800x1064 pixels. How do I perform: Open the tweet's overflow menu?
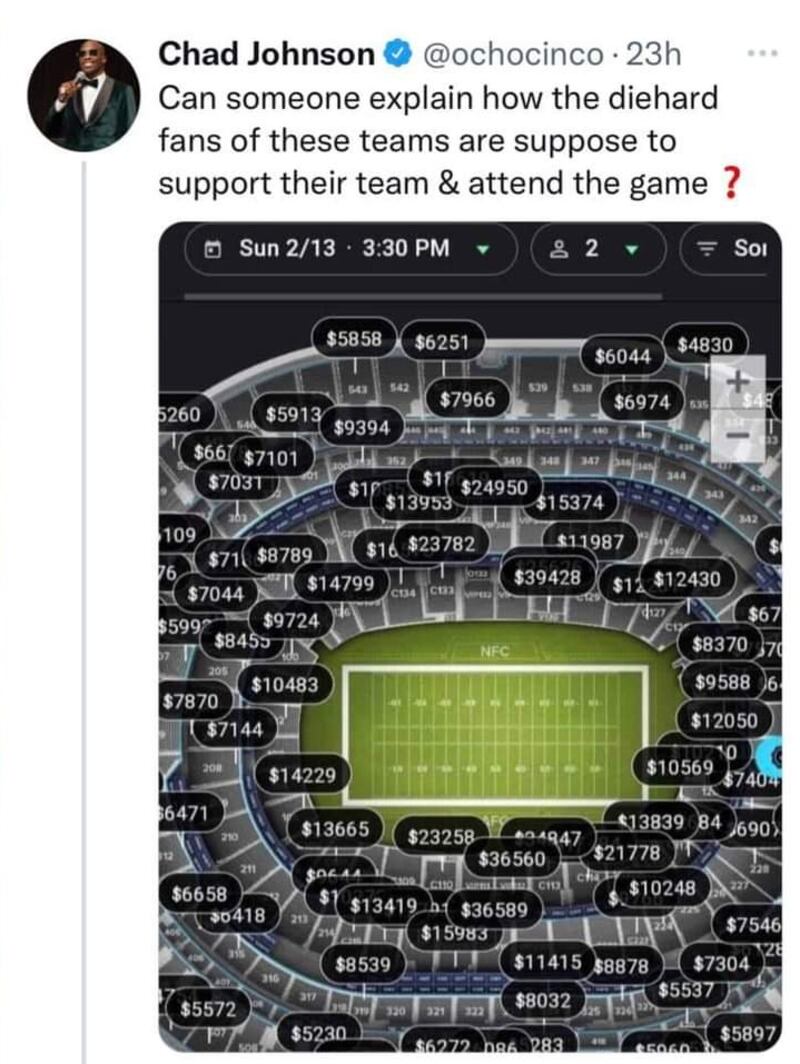[763, 53]
